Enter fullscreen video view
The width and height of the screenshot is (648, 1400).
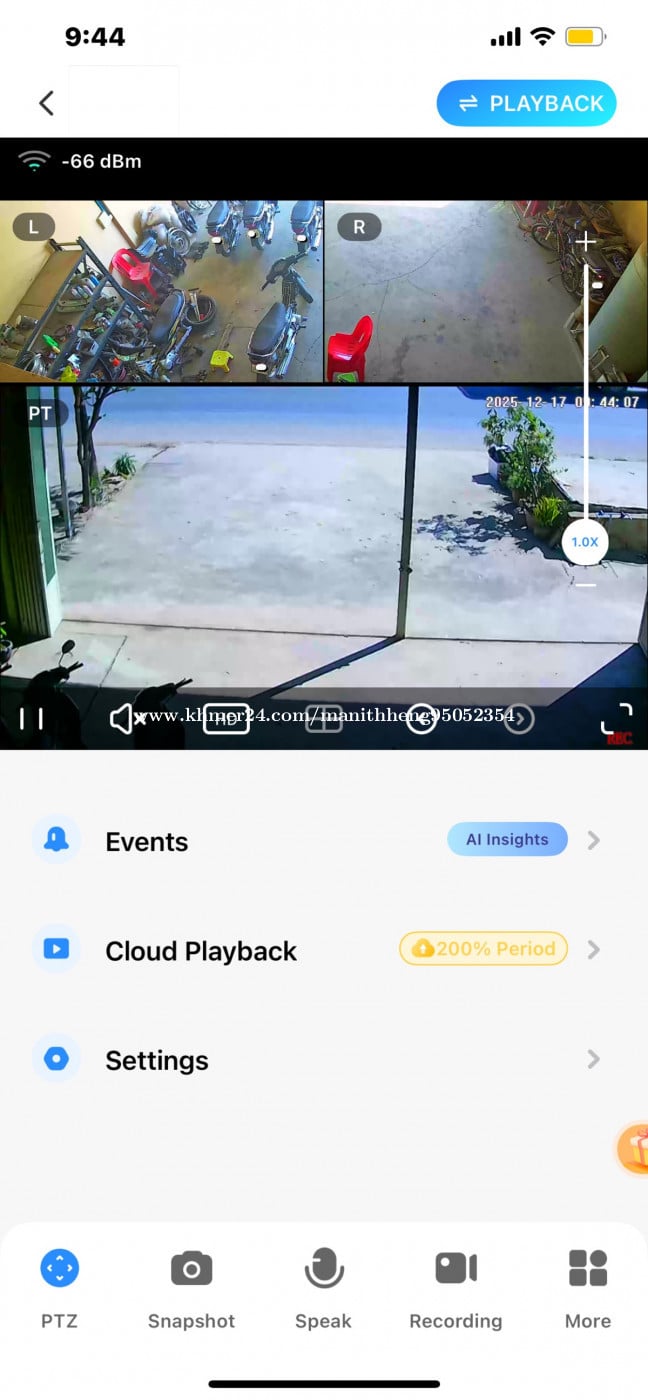click(x=616, y=718)
